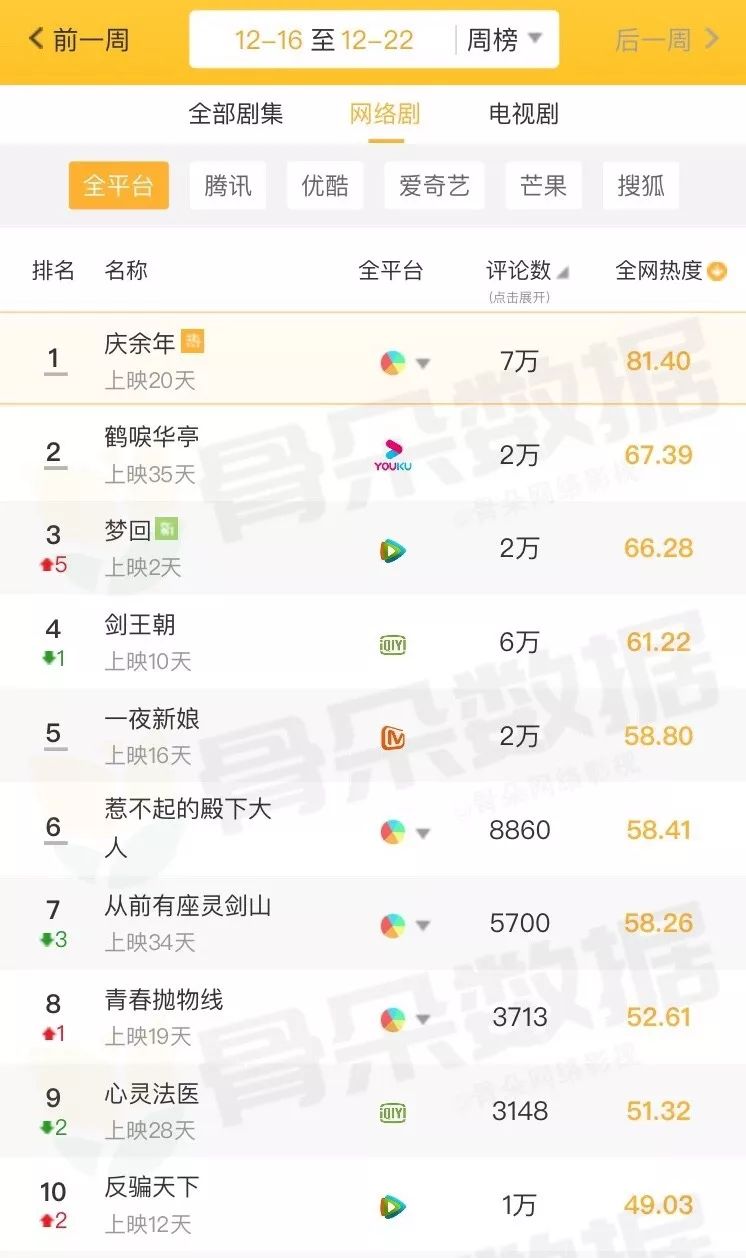Expand platform breakdown for 惹不起的殿下大人

coord(423,832)
